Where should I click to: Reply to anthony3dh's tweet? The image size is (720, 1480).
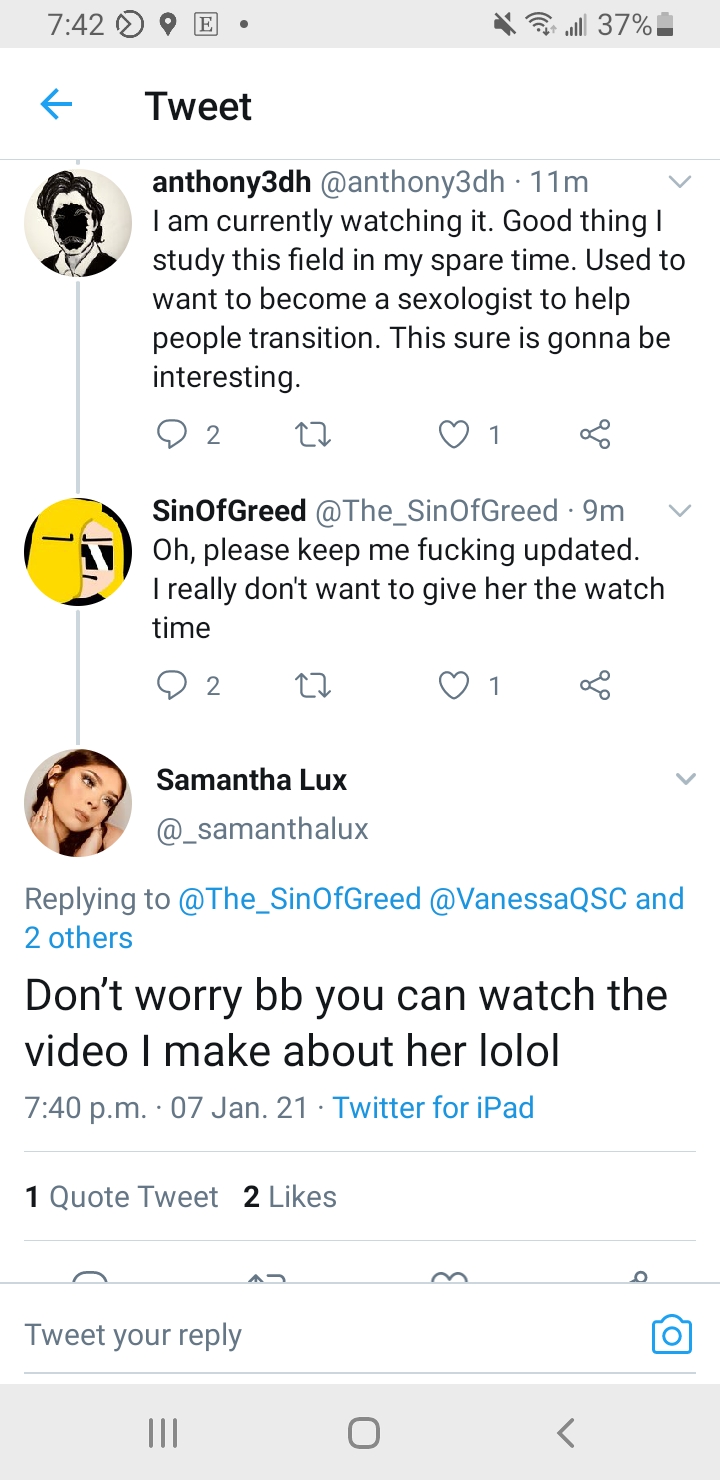(173, 434)
